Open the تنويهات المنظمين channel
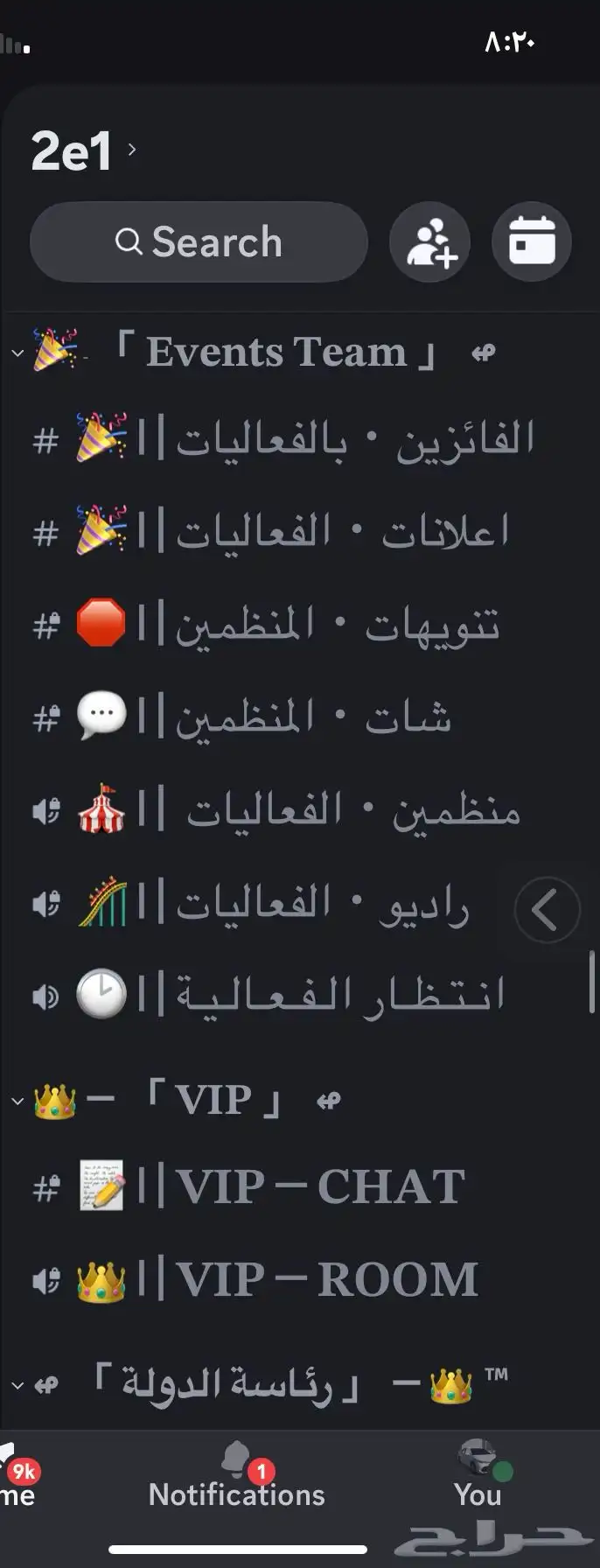The image size is (600, 1568). [x=289, y=625]
